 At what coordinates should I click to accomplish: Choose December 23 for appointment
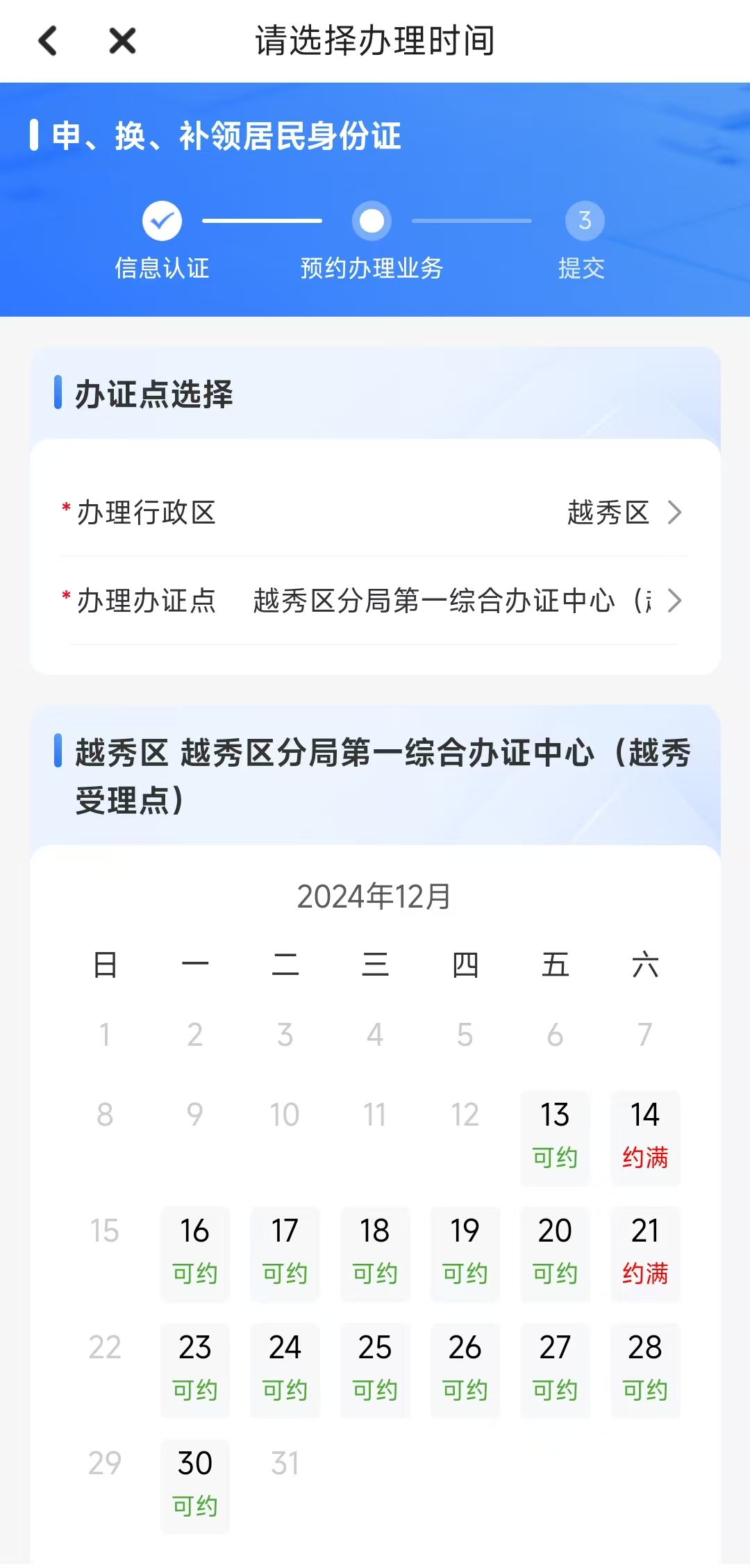[x=194, y=1369]
